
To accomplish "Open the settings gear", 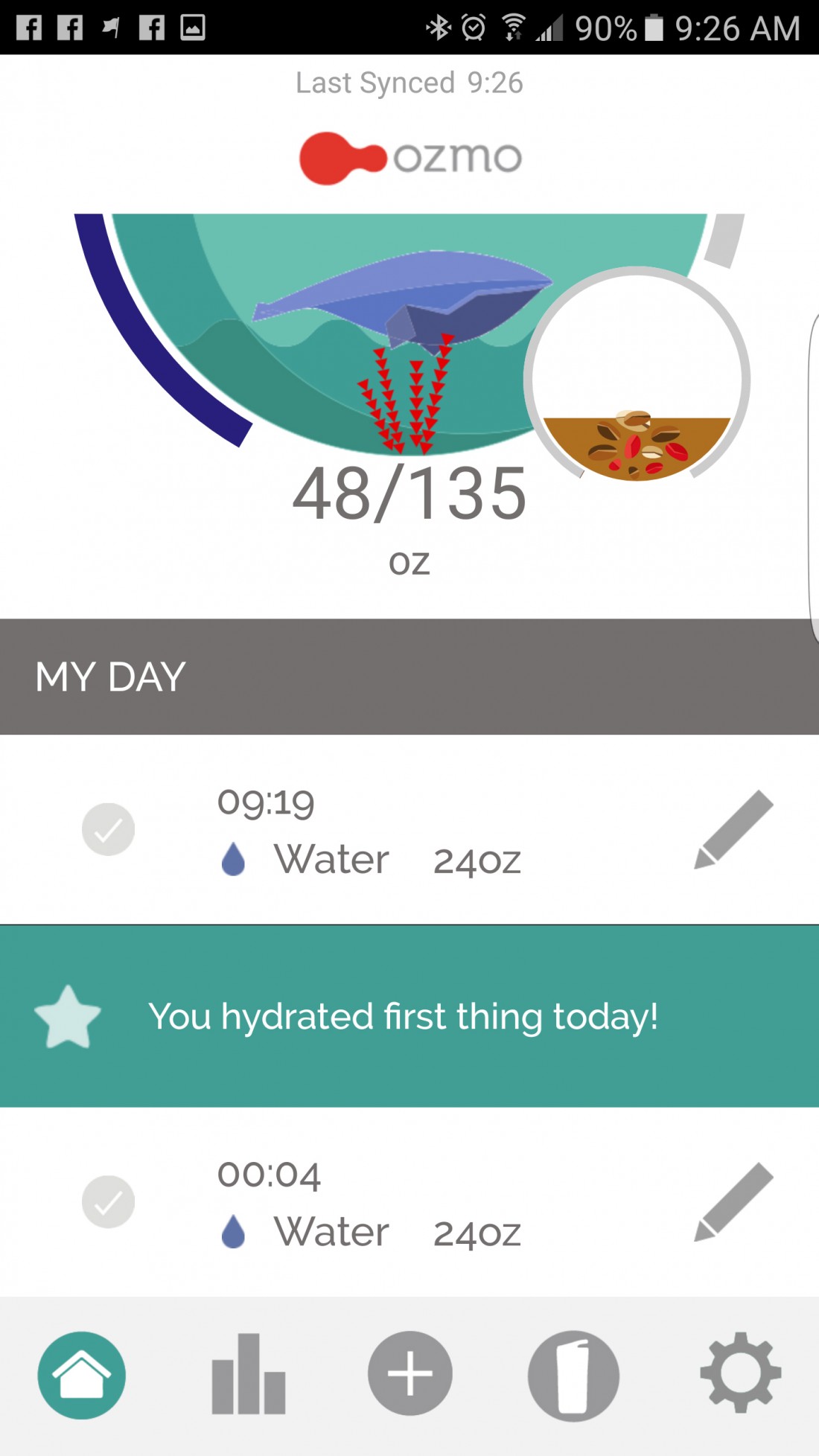I will pyautogui.click(x=740, y=1374).
